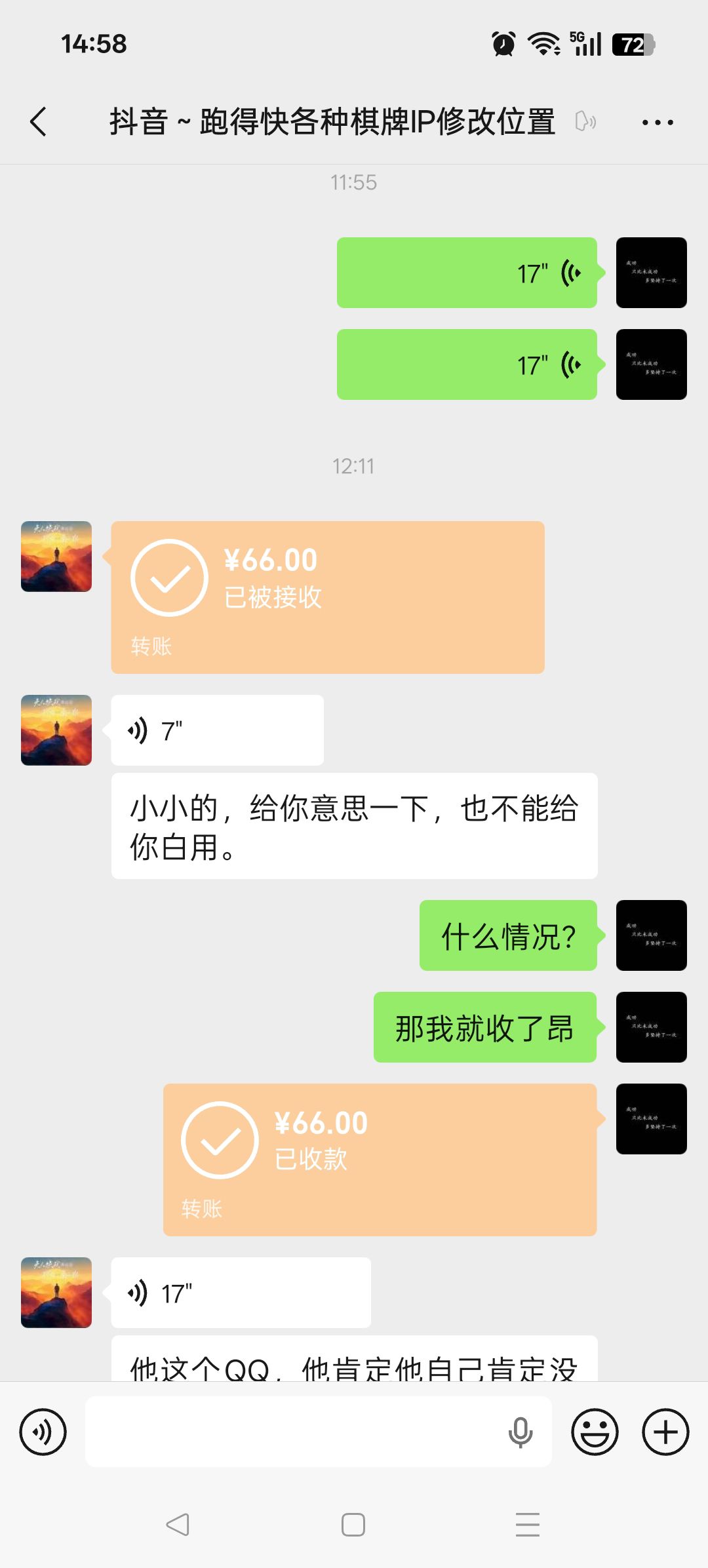The width and height of the screenshot is (708, 1568).
Task: View the contact's profile from the 7" message avatar
Action: [x=56, y=730]
